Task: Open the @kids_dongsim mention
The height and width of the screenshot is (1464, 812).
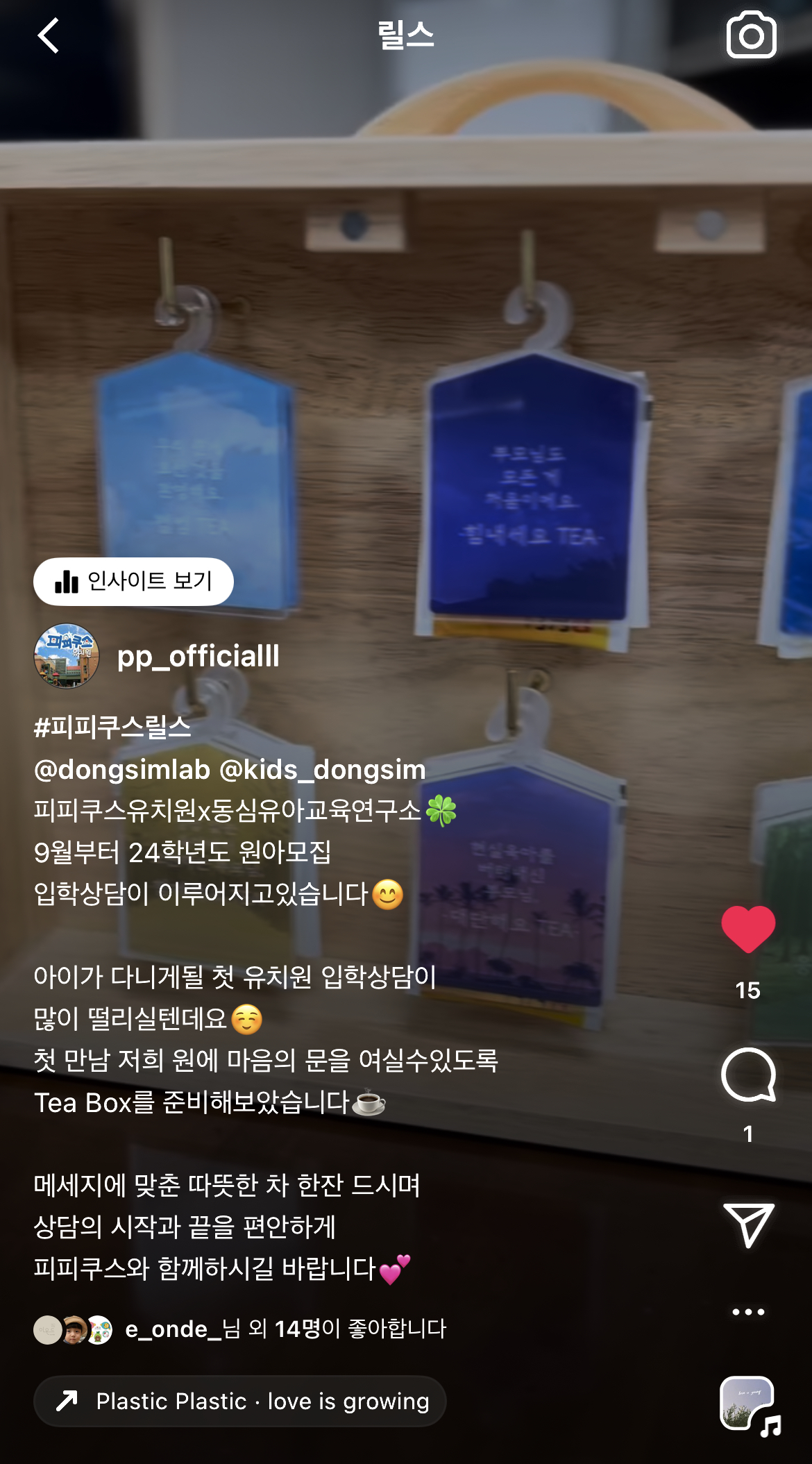Action: 323,769
